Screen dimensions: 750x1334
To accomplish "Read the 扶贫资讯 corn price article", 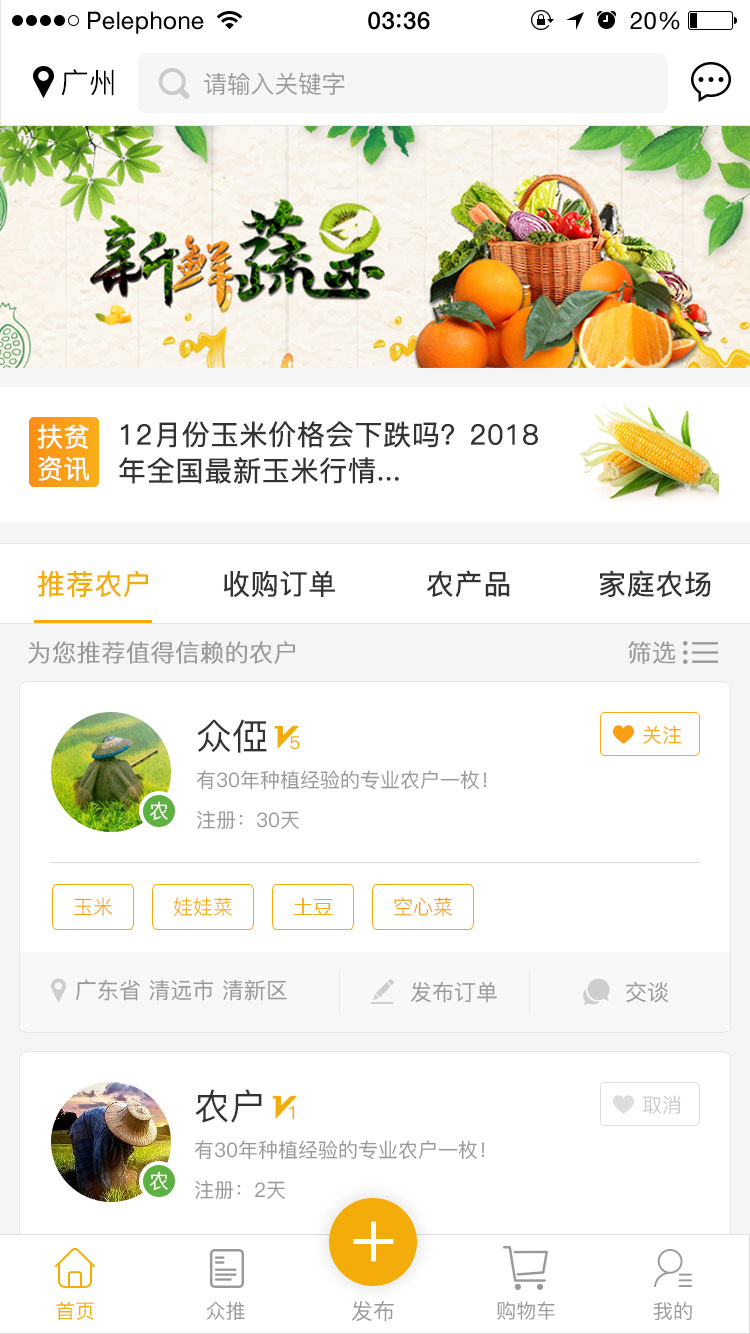I will (x=330, y=452).
